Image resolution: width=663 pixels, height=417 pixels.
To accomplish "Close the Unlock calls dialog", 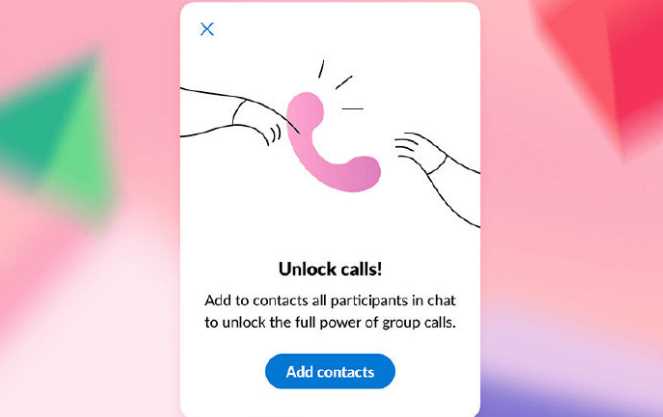I will (207, 29).
